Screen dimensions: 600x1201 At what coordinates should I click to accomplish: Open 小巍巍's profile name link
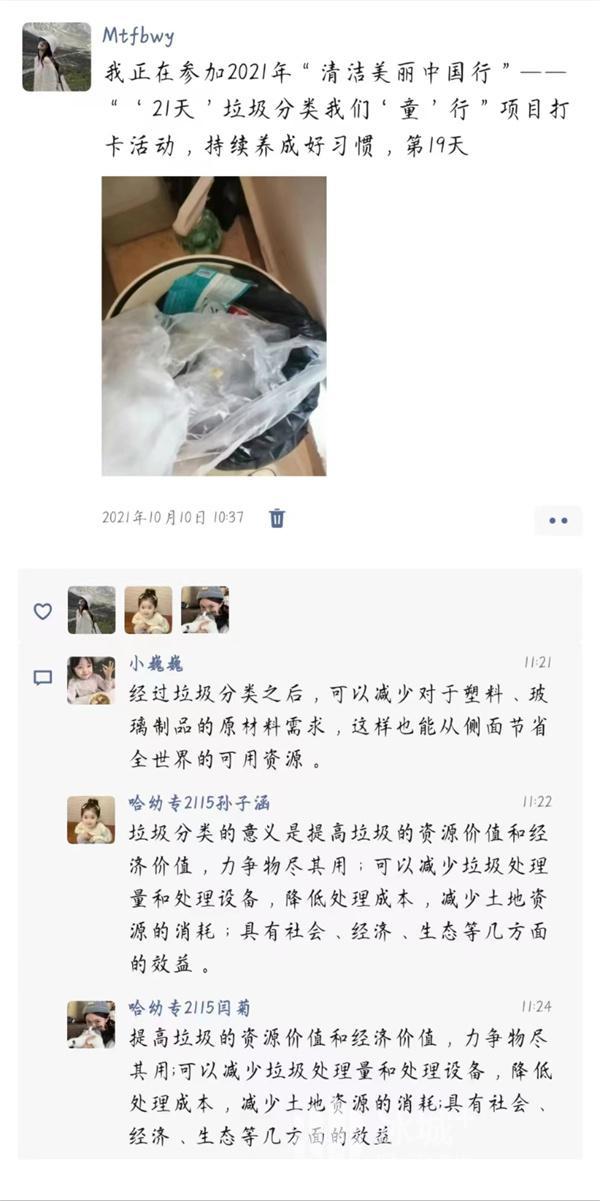pyautogui.click(x=156, y=664)
